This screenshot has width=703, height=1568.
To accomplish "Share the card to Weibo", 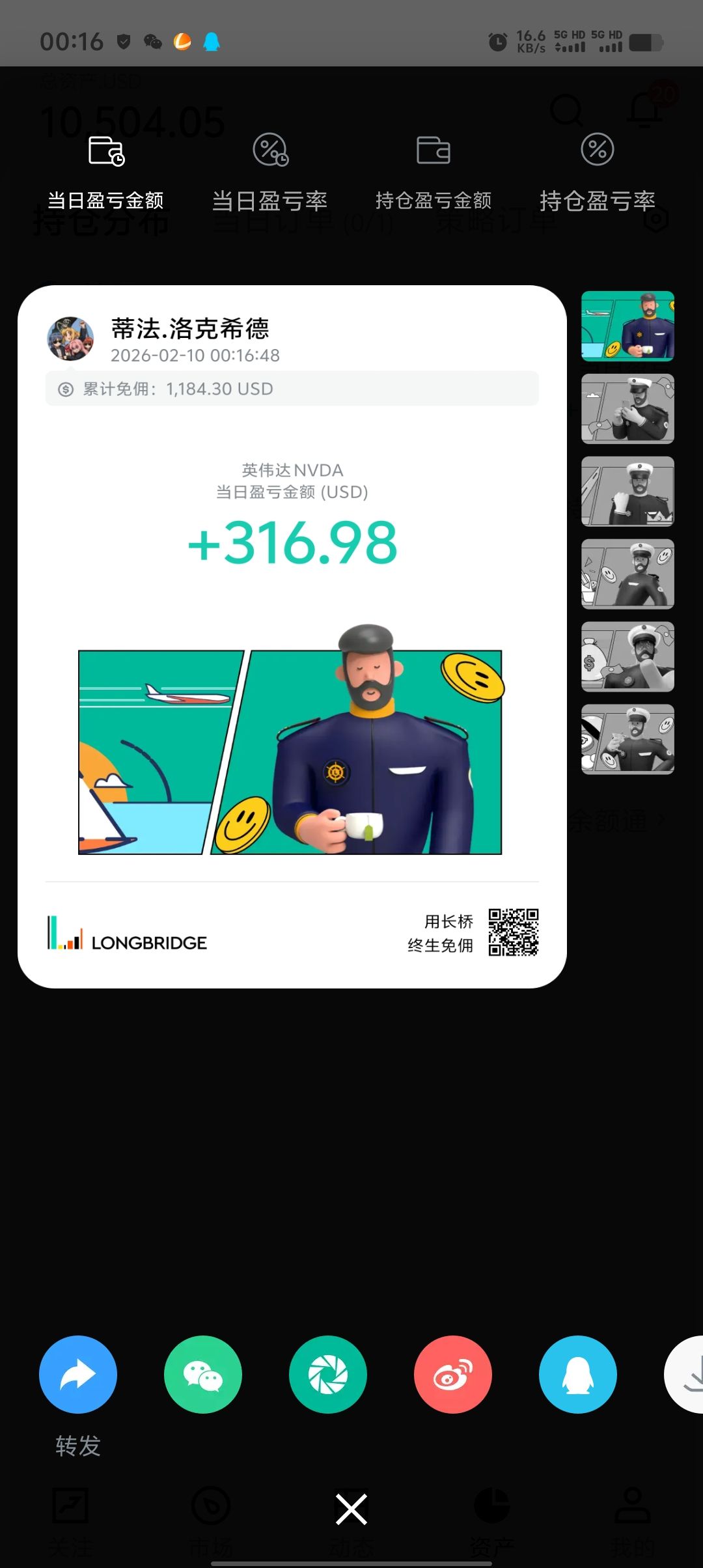I will [x=453, y=1374].
